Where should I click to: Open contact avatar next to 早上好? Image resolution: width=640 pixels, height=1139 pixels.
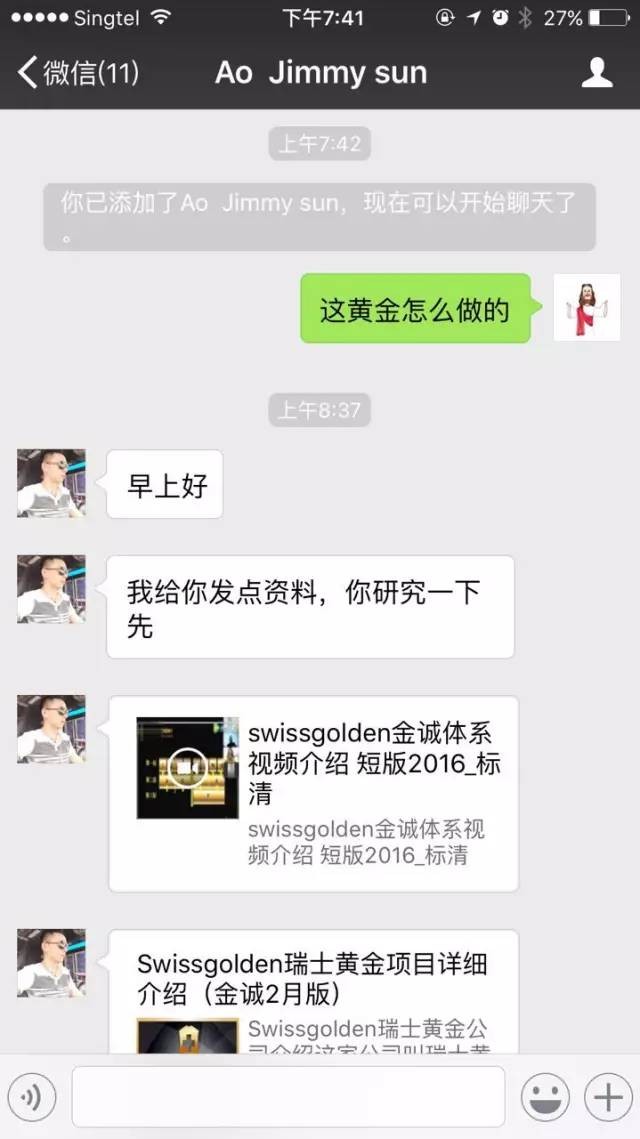pyautogui.click(x=51, y=484)
